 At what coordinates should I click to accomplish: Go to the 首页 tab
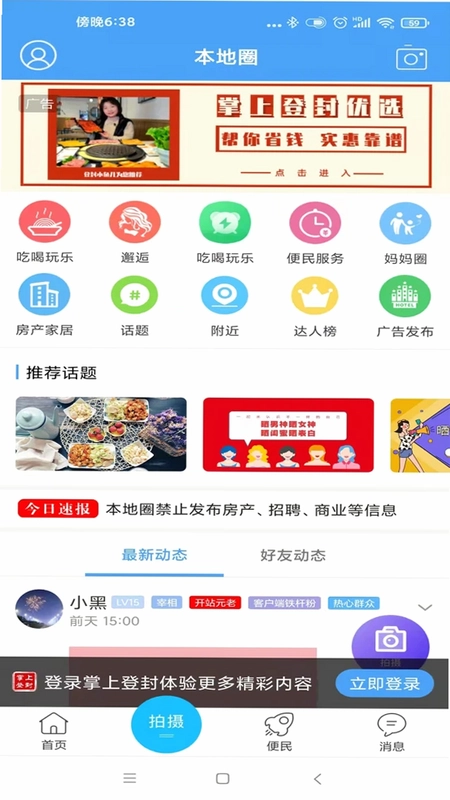[x=54, y=732]
